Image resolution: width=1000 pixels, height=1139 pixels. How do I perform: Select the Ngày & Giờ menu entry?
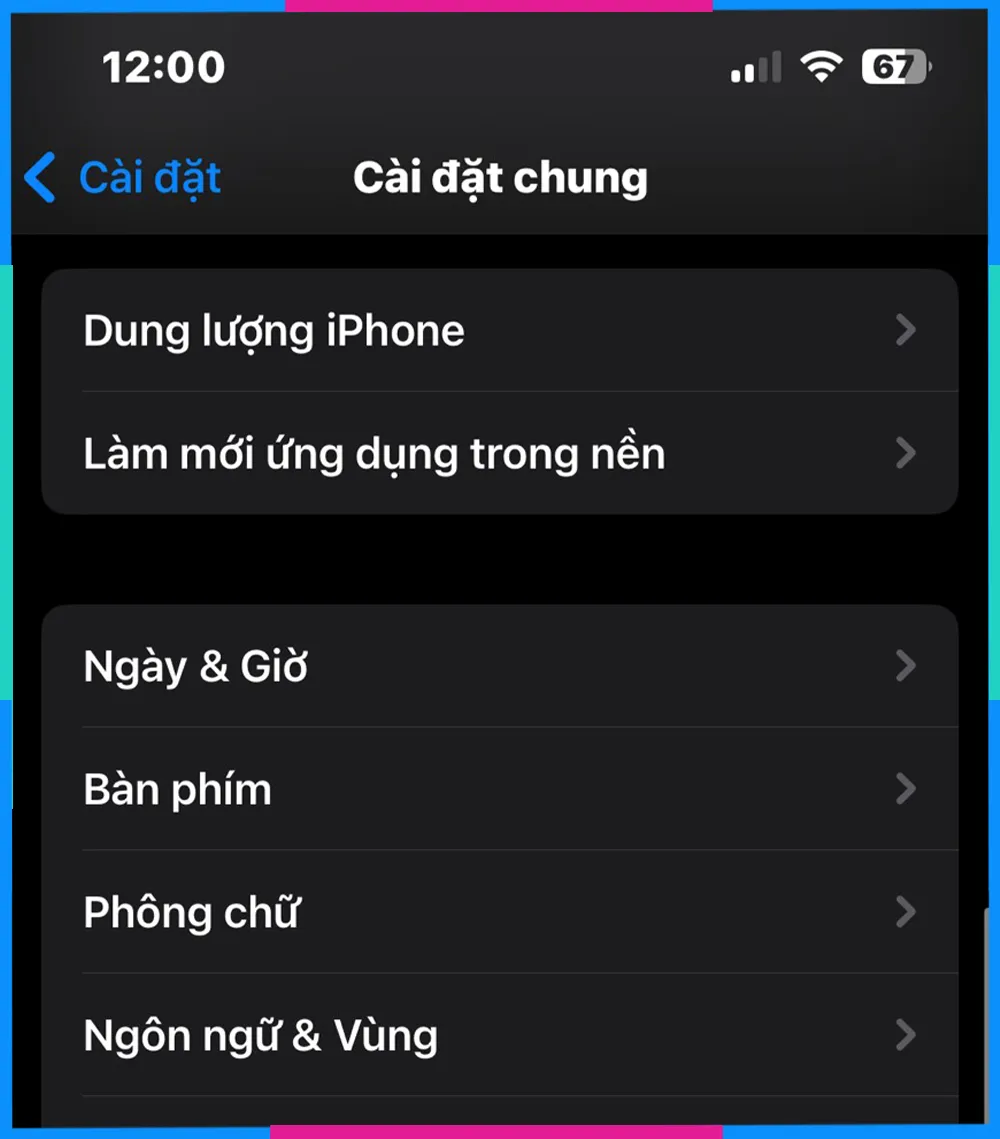pos(196,665)
